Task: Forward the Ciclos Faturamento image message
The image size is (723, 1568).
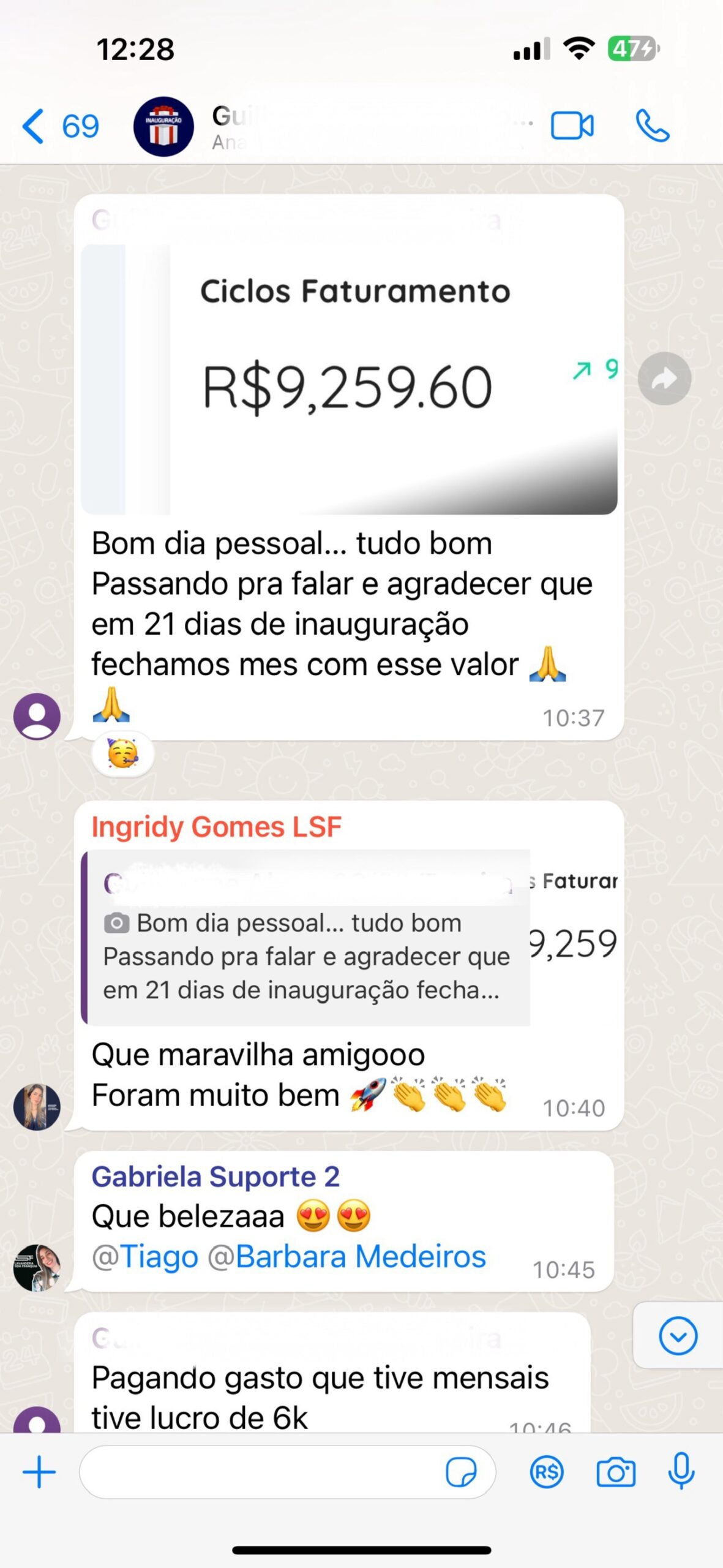Action: (x=664, y=379)
